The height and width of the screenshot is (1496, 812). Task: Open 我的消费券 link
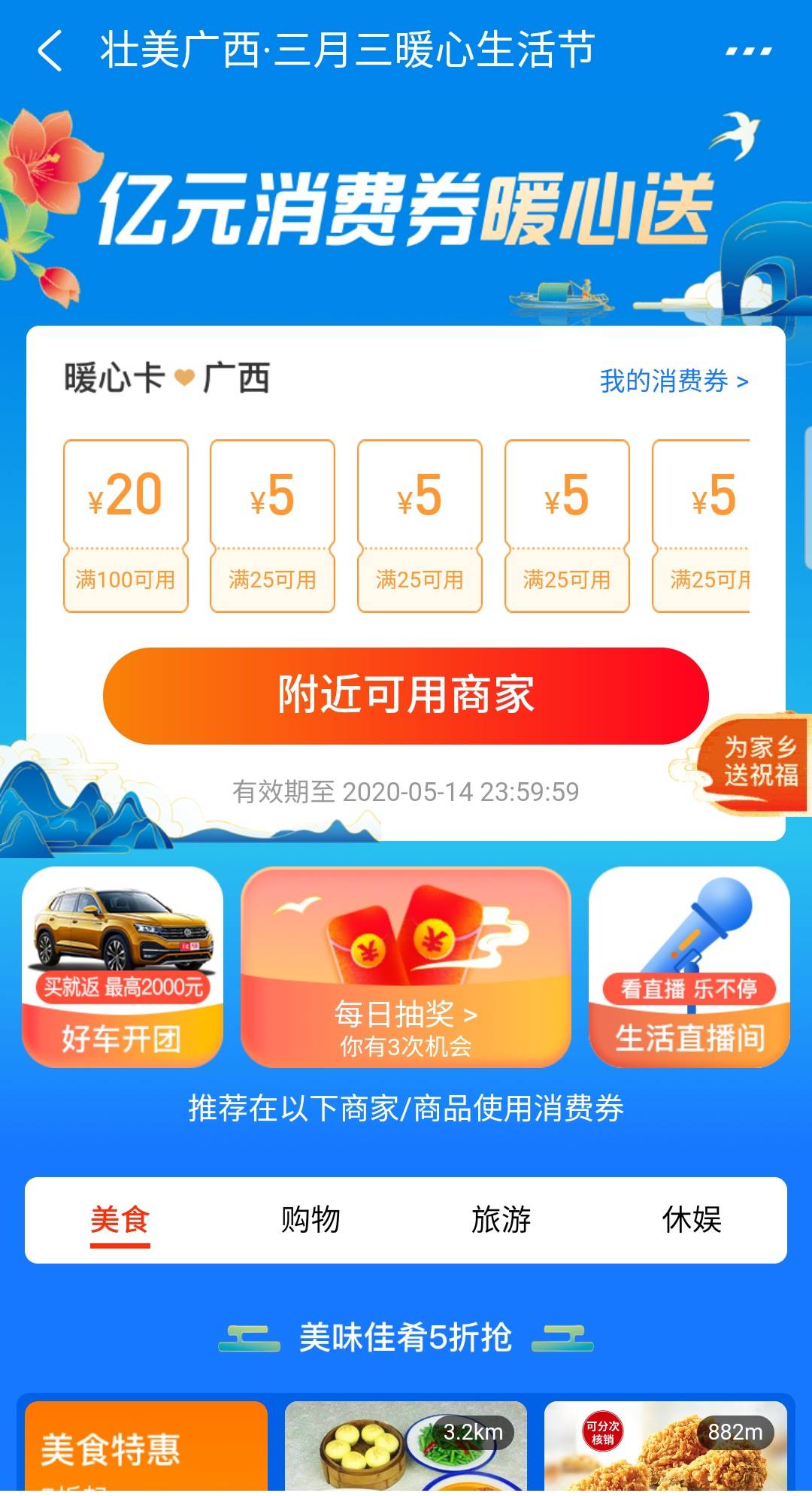coord(674,381)
